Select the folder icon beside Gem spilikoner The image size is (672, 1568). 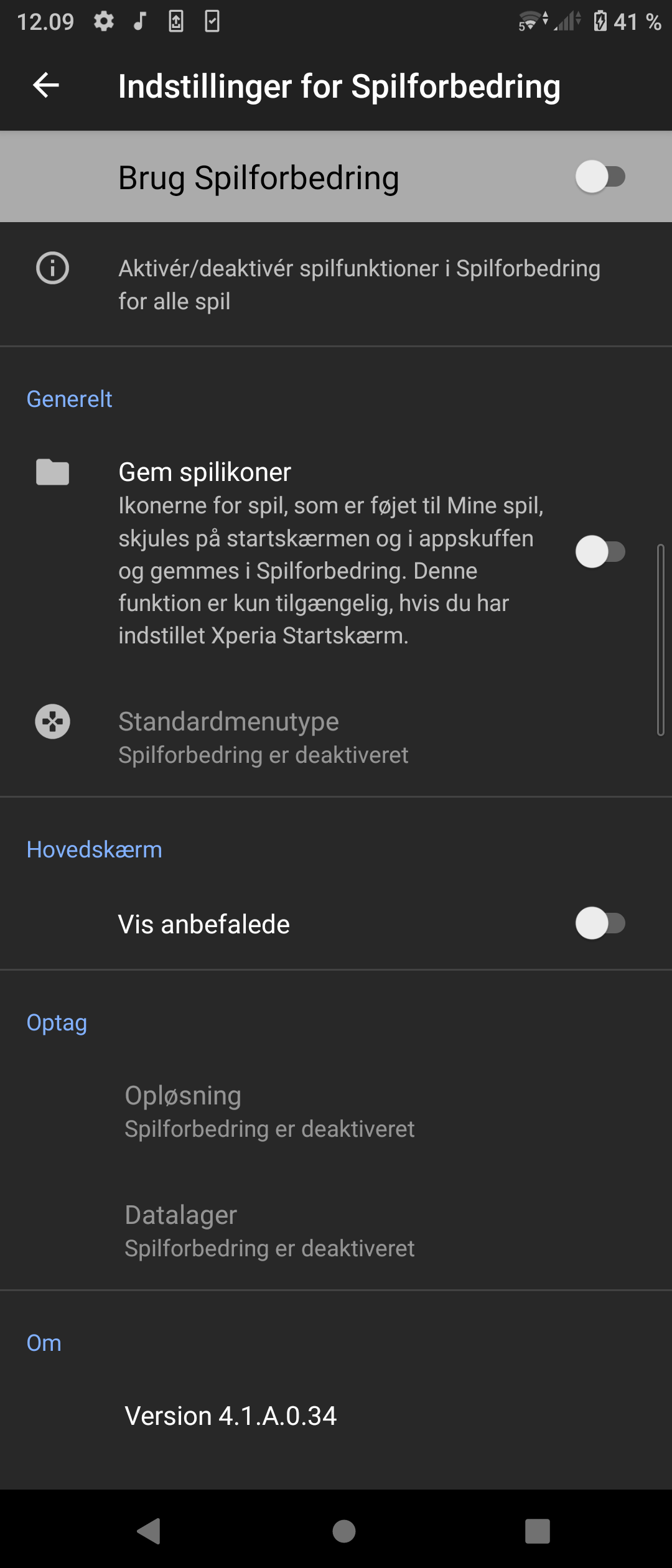[52, 472]
